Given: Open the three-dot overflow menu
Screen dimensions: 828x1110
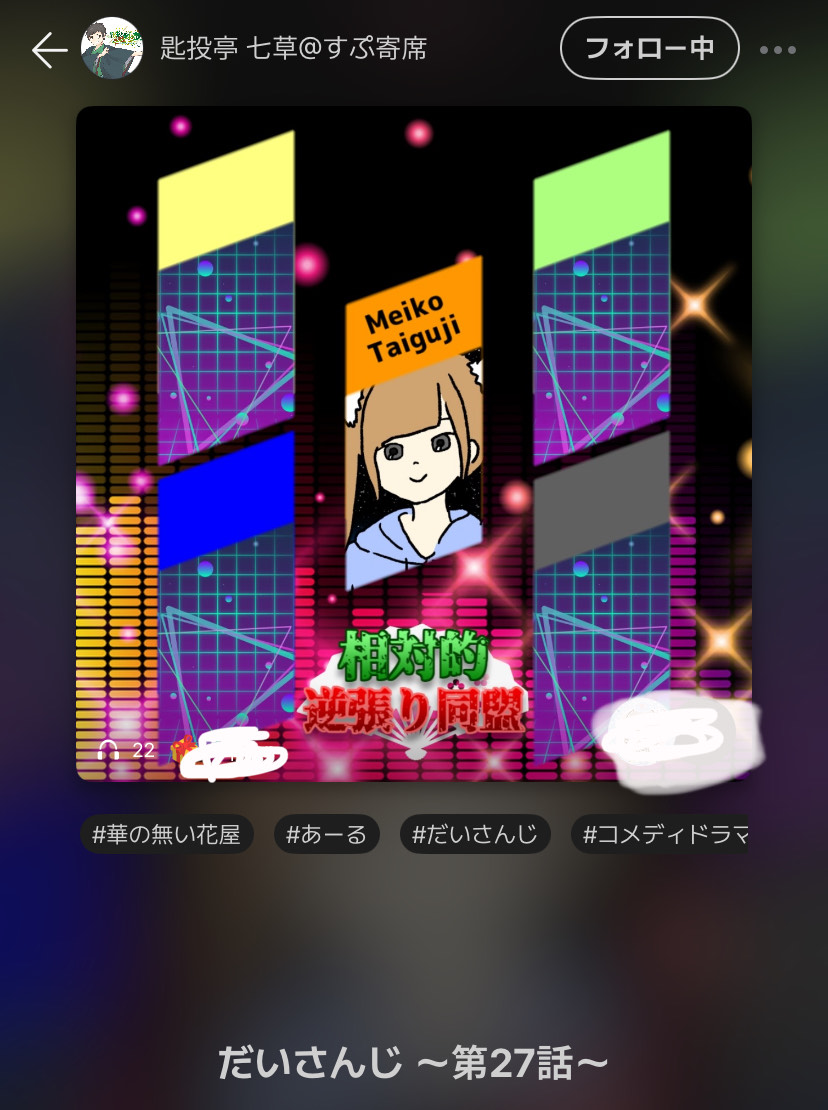Looking at the screenshot, I should pos(777,50).
